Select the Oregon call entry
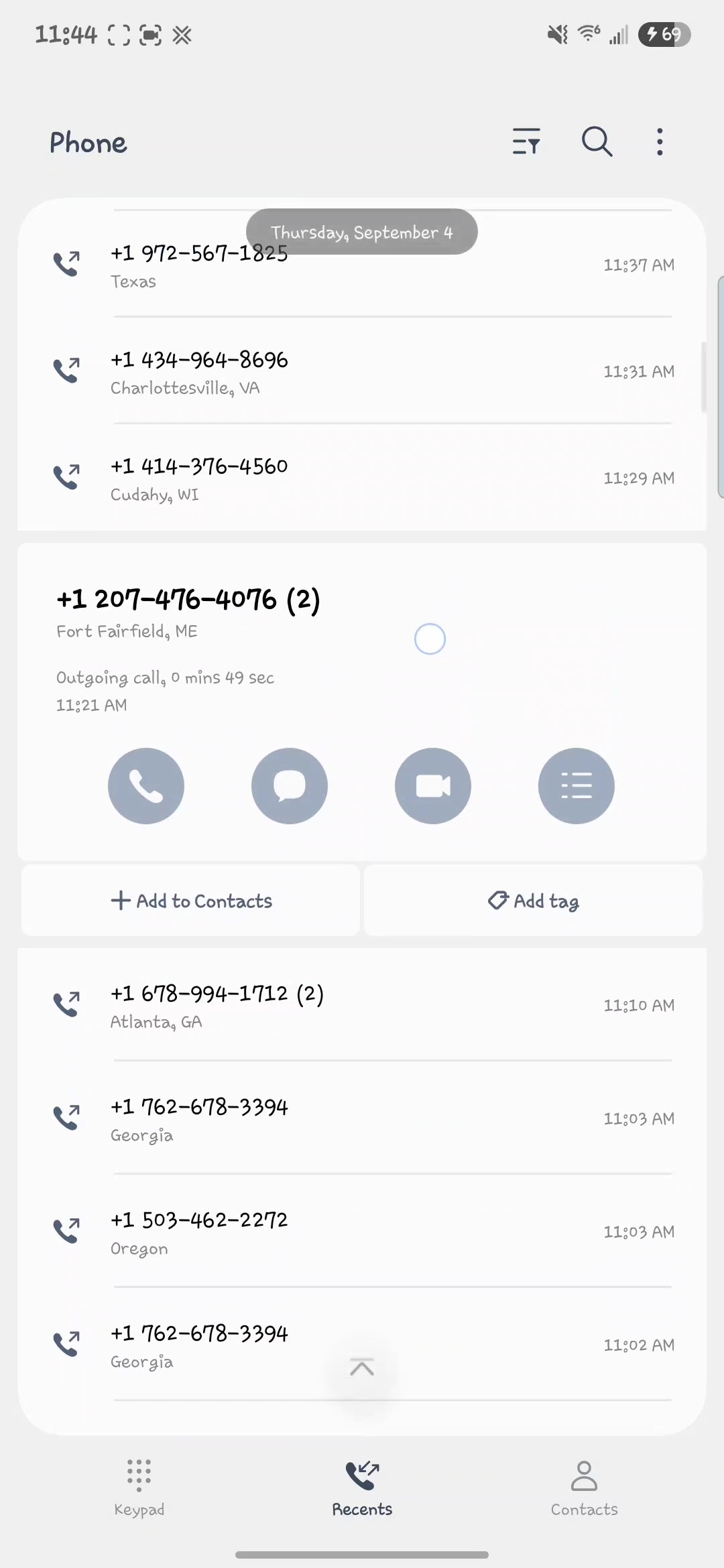The image size is (724, 1568). point(362,1232)
